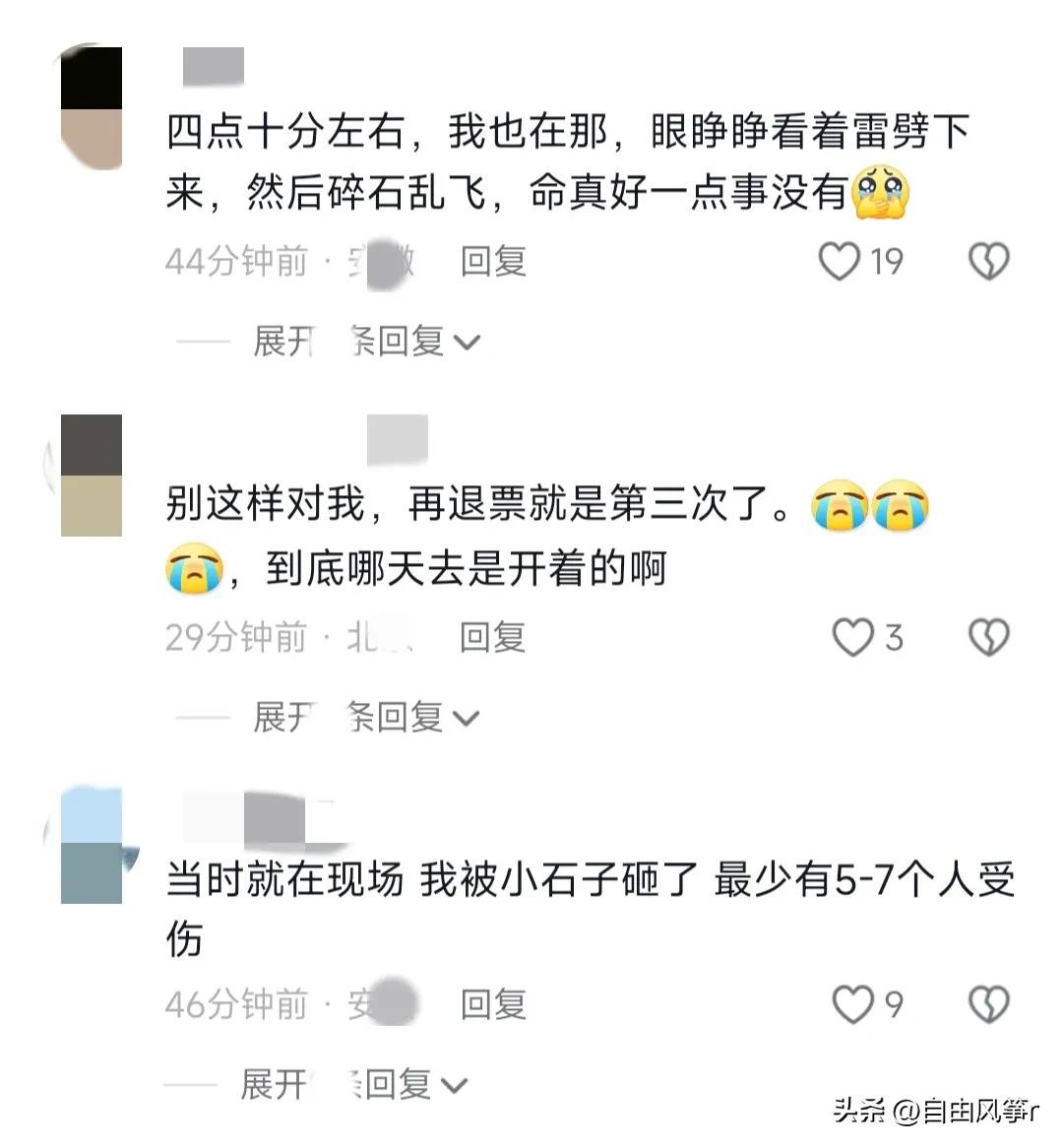This screenshot has height=1148, width=1063.
Task: Expand replies under the 44分钟前 comment
Action: click(366, 342)
